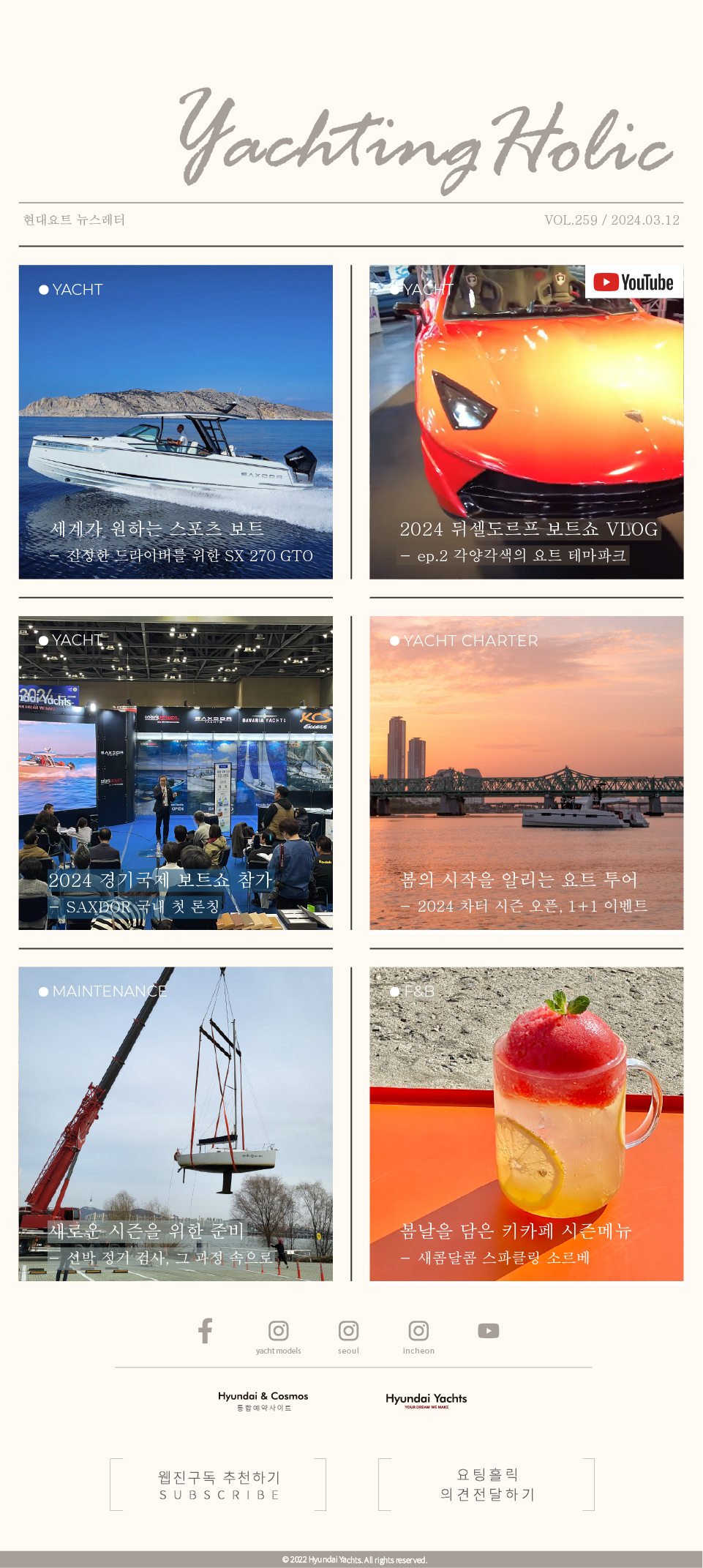Open the F&B 키카페 시즌메뉴 card
Viewport: 703px width, 1568px height.
tap(527, 1124)
